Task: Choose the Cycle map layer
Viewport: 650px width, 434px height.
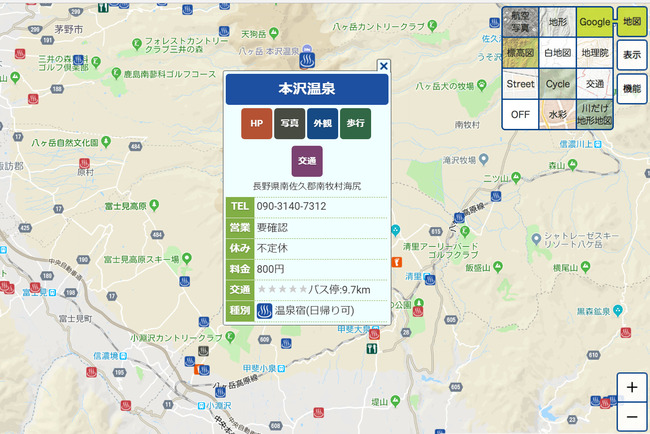Action: (x=558, y=84)
